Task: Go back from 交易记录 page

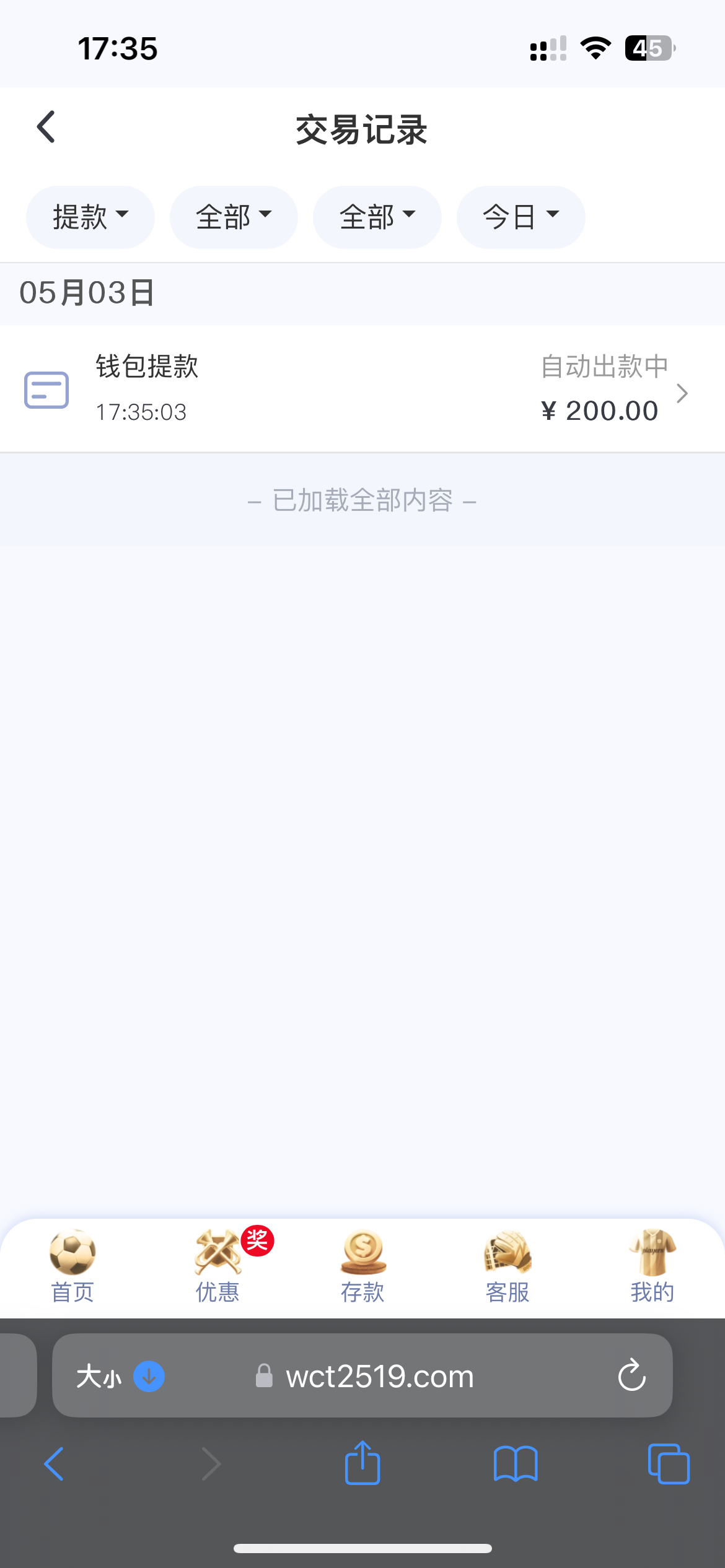Action: [46, 128]
